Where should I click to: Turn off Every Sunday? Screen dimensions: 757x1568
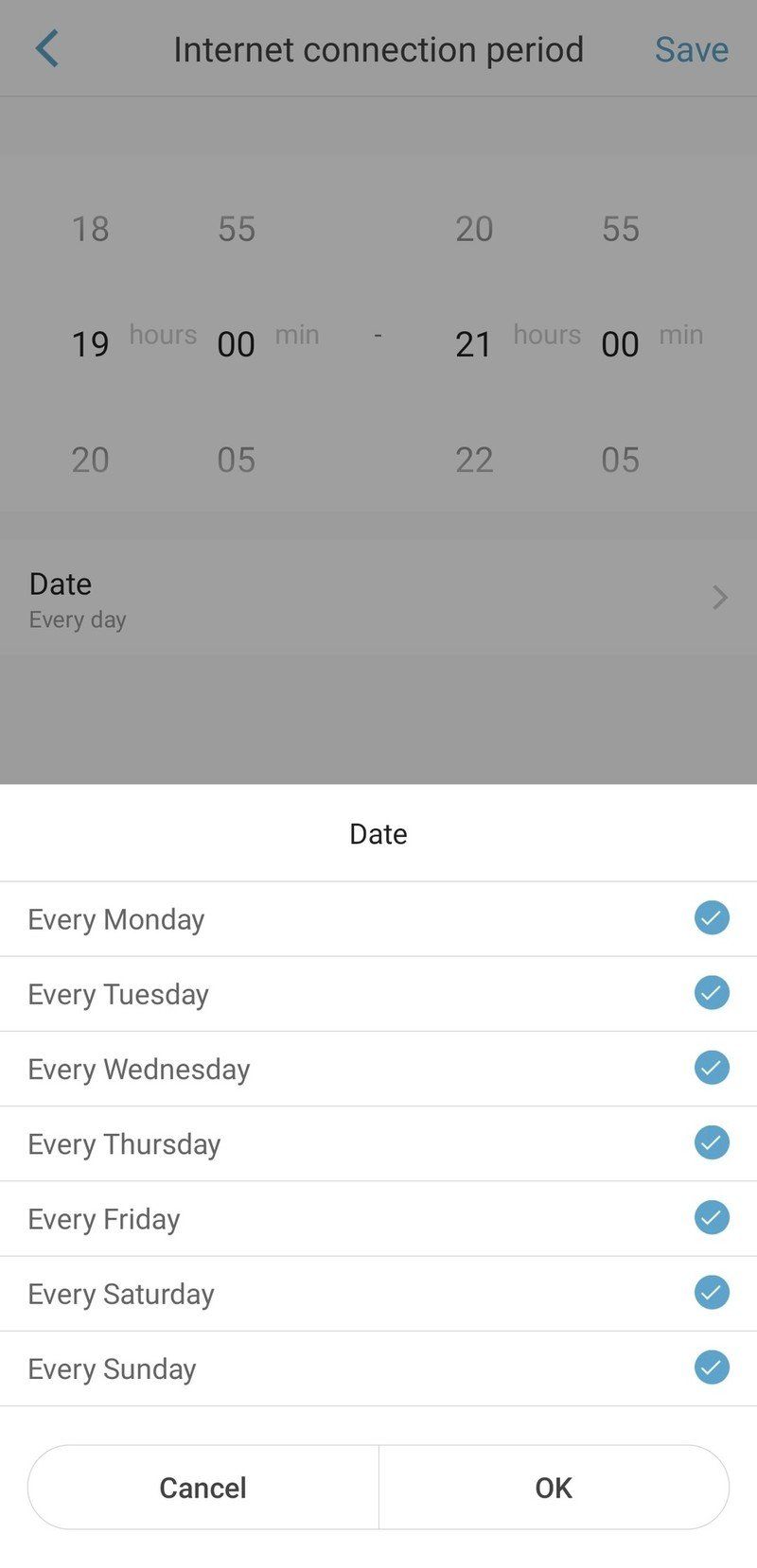(x=712, y=1367)
